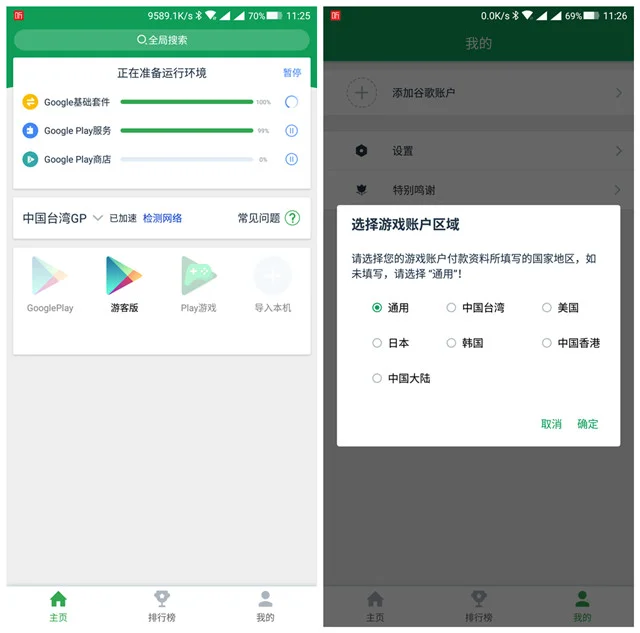Open the 全局搜索 search bar
The image size is (640, 633).
[x=161, y=40]
